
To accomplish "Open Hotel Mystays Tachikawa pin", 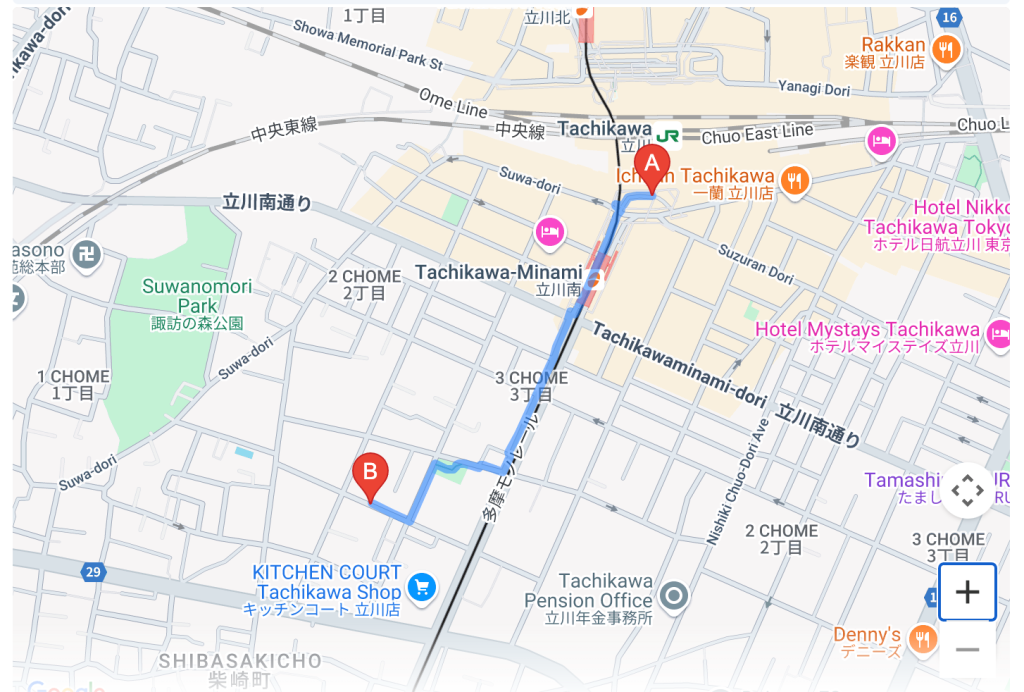I will point(998,333).
